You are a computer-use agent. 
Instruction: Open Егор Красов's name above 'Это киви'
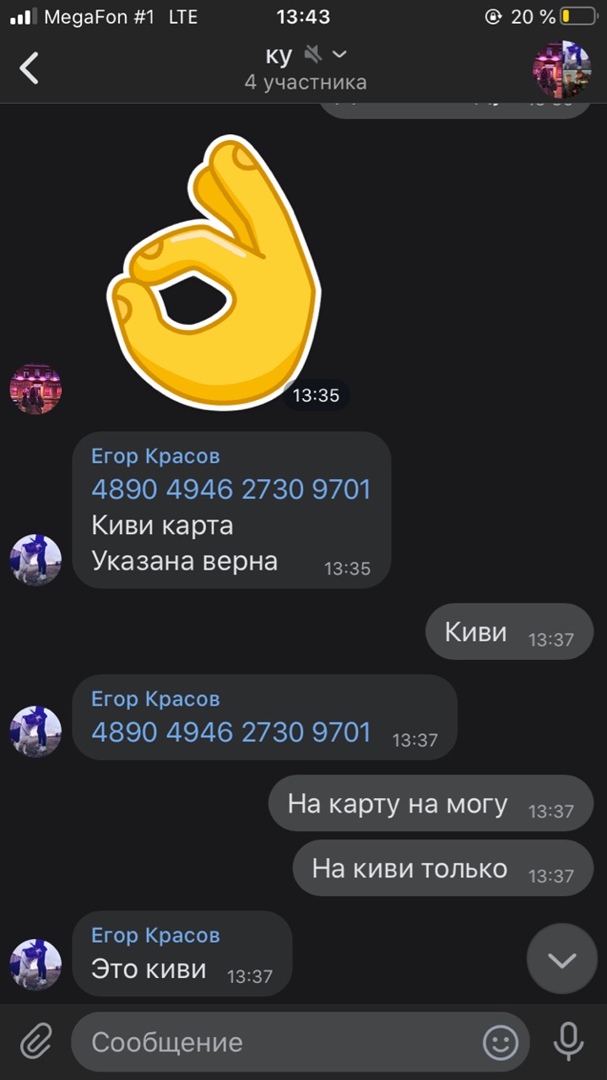coord(155,935)
